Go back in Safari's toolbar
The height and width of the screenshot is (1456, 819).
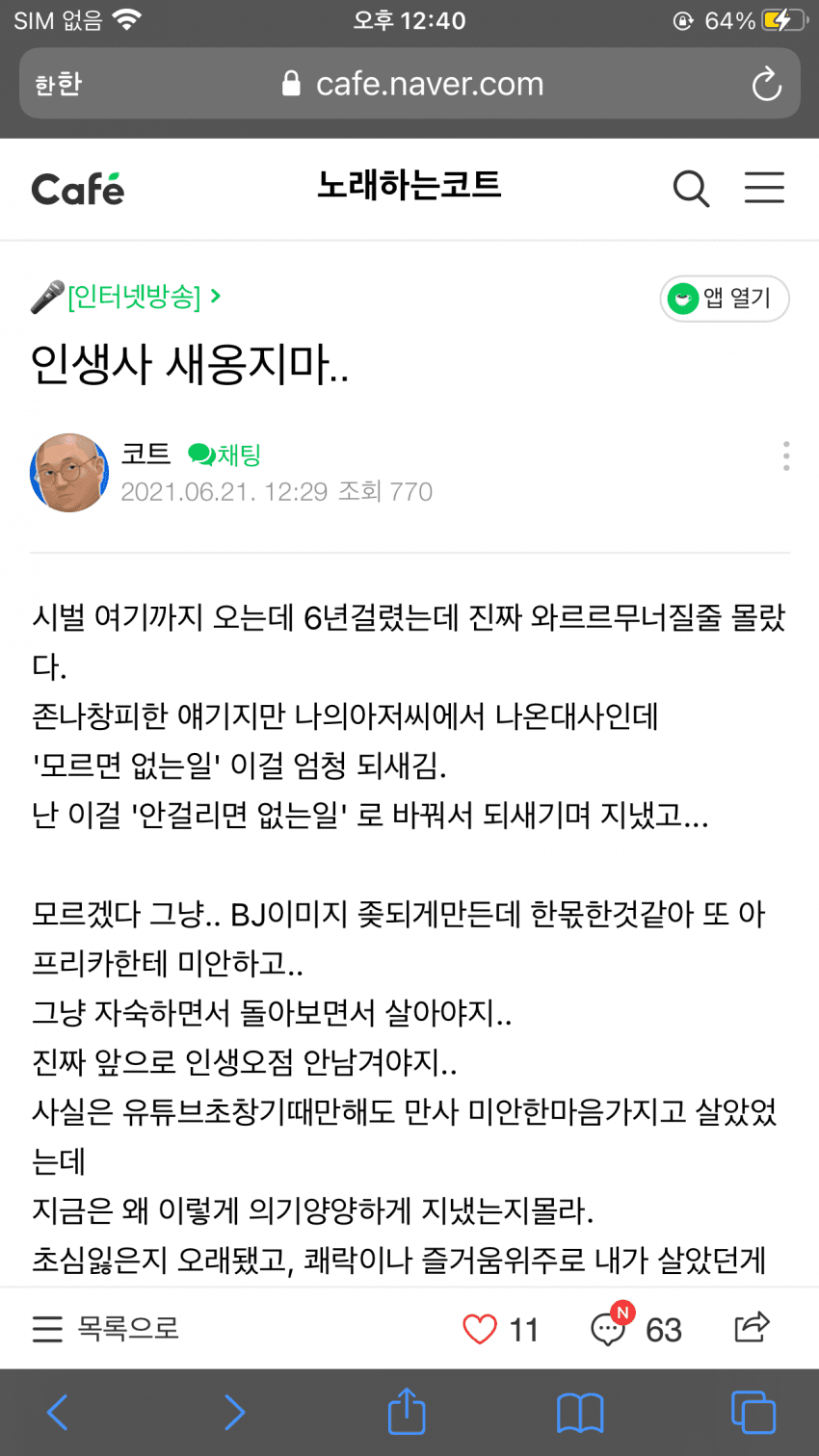(58, 1413)
